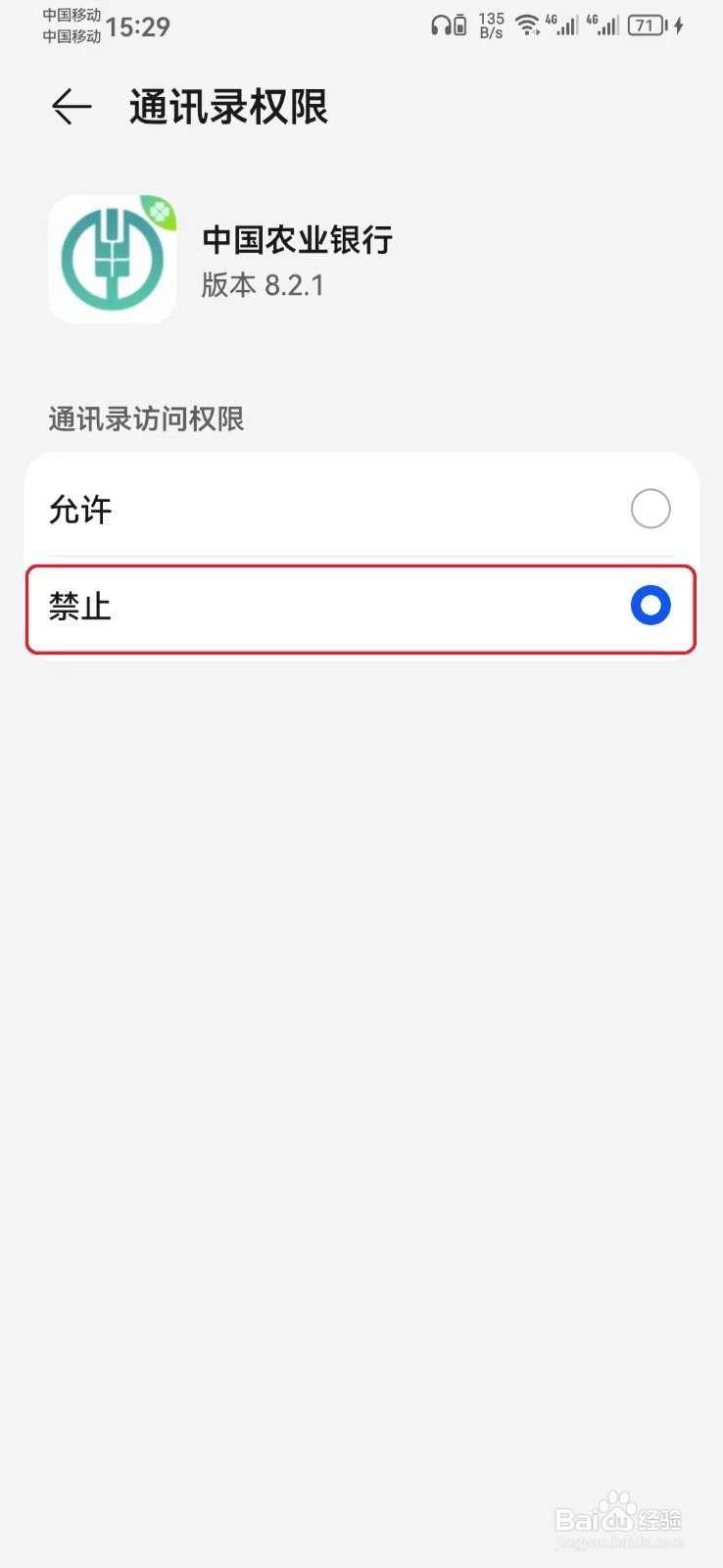The image size is (723, 1568).
Task: Click the 通讯录访问权限 section header
Action: click(x=146, y=419)
